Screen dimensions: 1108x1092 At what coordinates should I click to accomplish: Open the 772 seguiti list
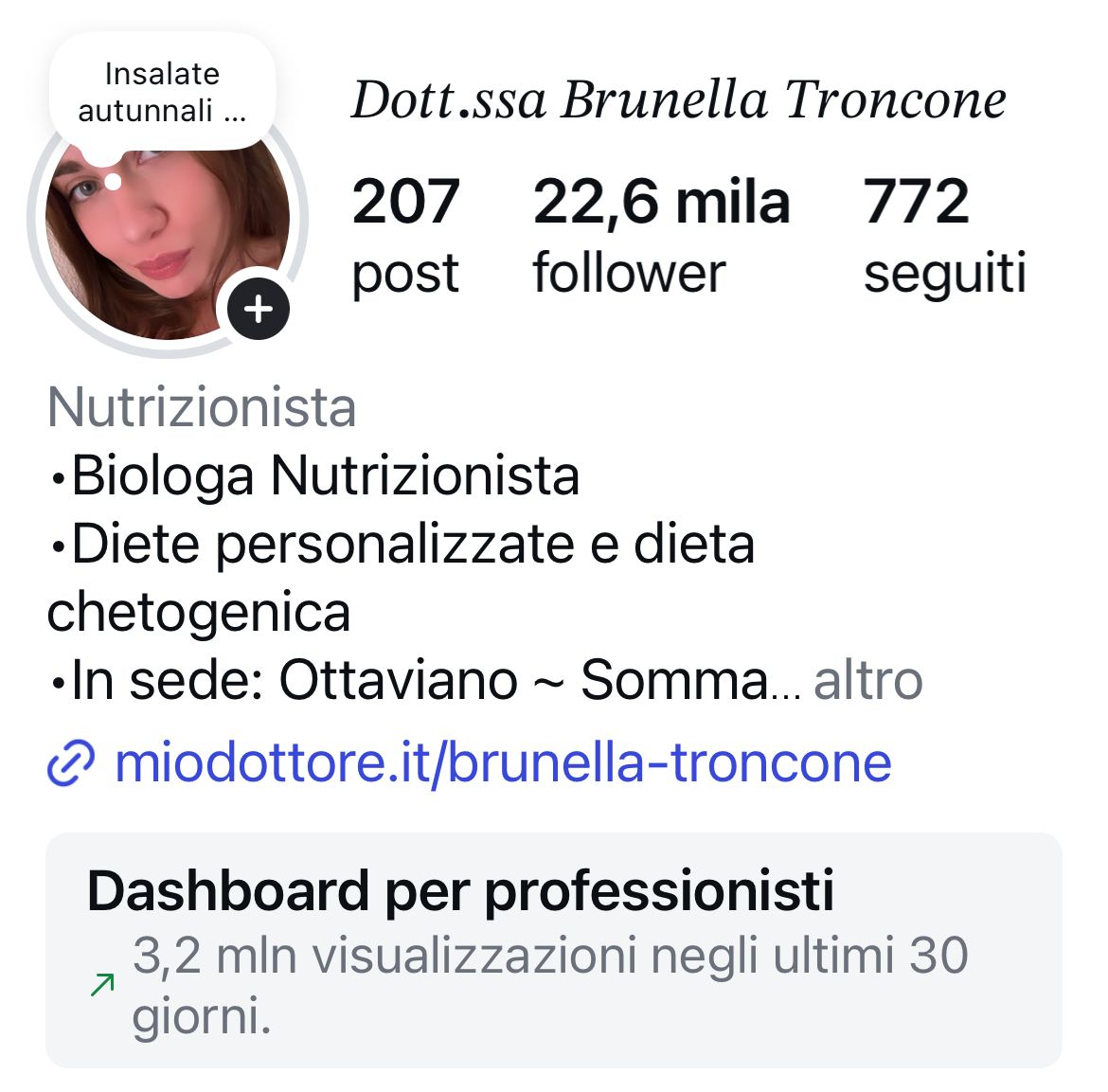coord(943,236)
